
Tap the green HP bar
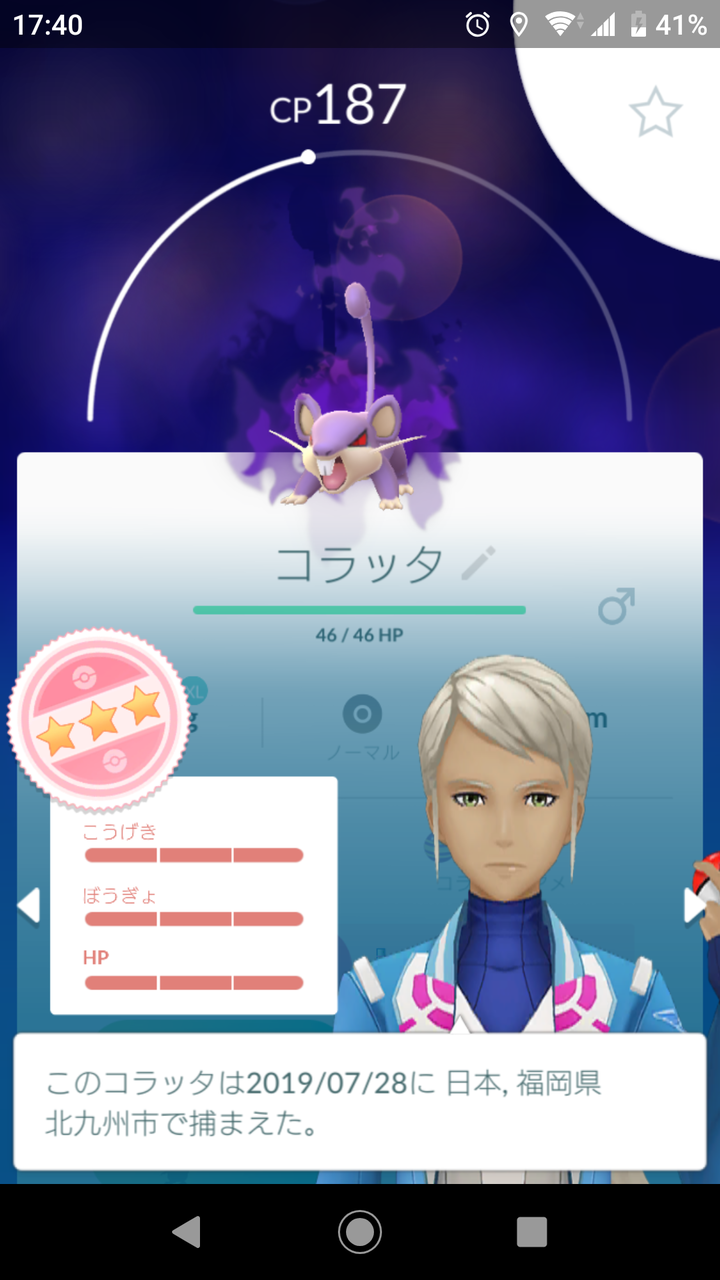(x=360, y=607)
